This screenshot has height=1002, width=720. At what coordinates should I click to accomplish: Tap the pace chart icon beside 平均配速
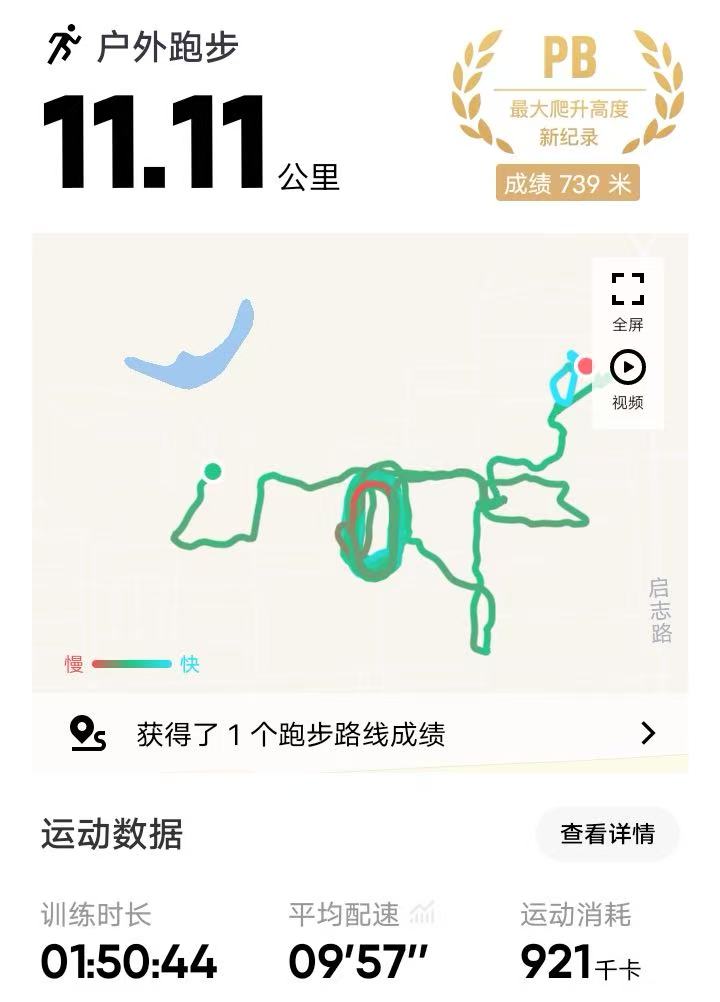(x=423, y=913)
